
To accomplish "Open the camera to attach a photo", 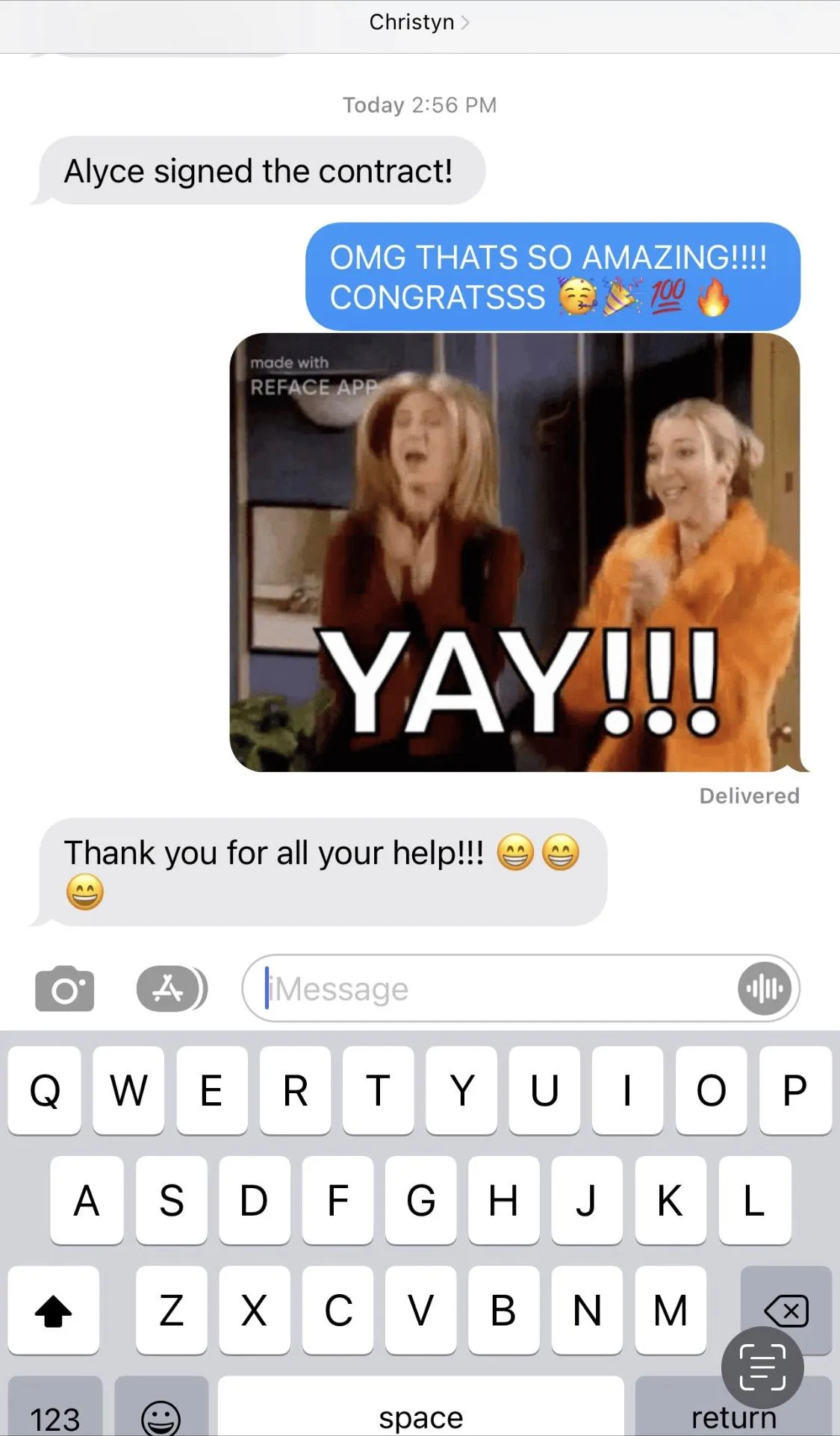I will pos(65,988).
